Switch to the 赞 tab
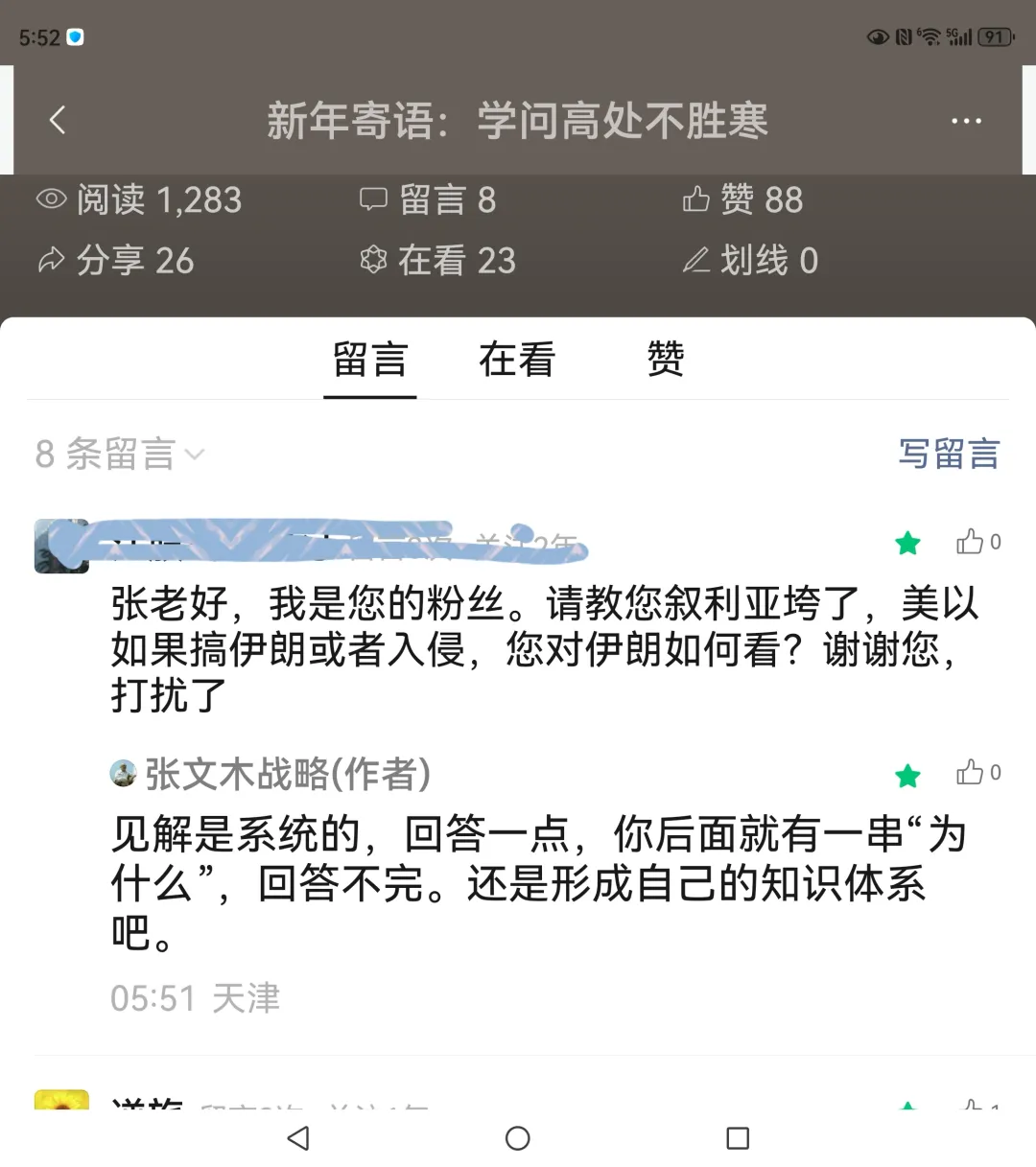Viewport: 1036px width, 1167px height. pos(665,360)
